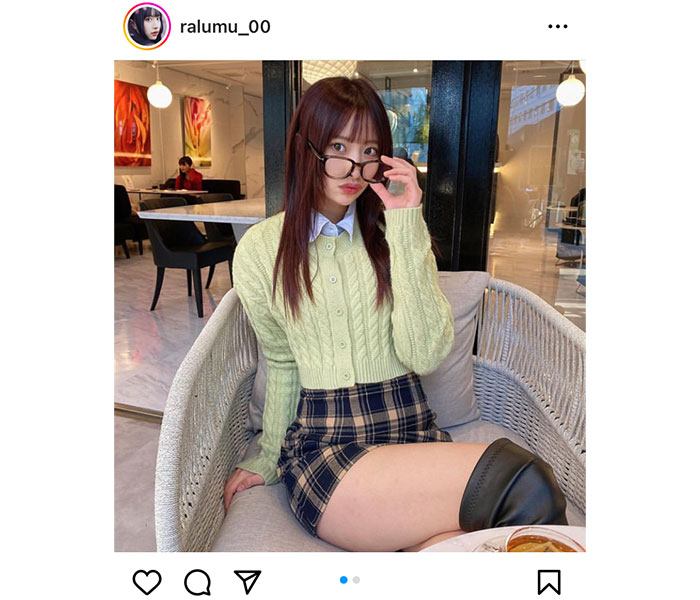This screenshot has height=600, width=700.
Task: Open the post's three-dot options menu
Action: click(x=558, y=27)
